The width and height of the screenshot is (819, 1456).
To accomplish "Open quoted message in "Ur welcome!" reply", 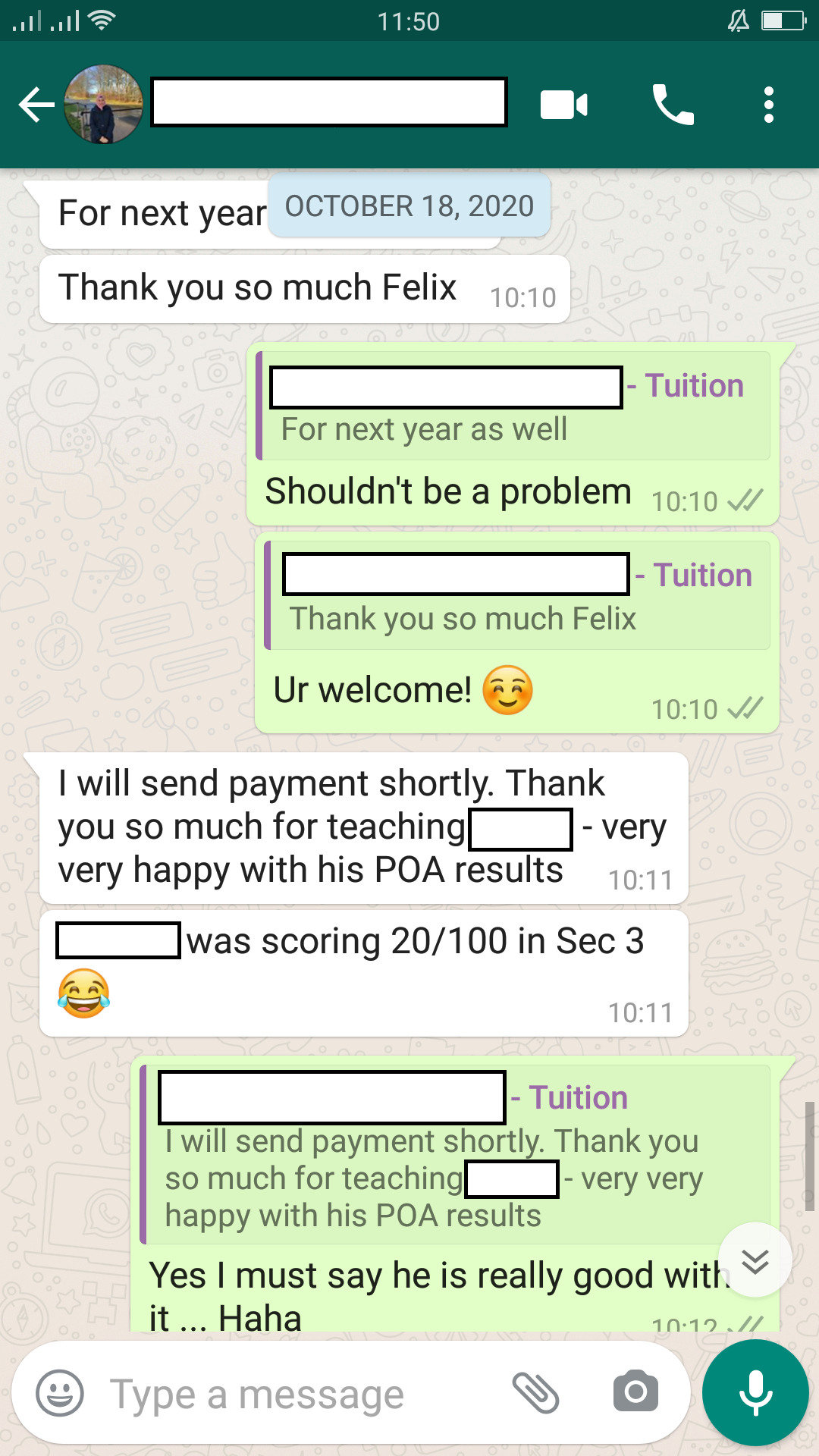I will click(x=517, y=595).
